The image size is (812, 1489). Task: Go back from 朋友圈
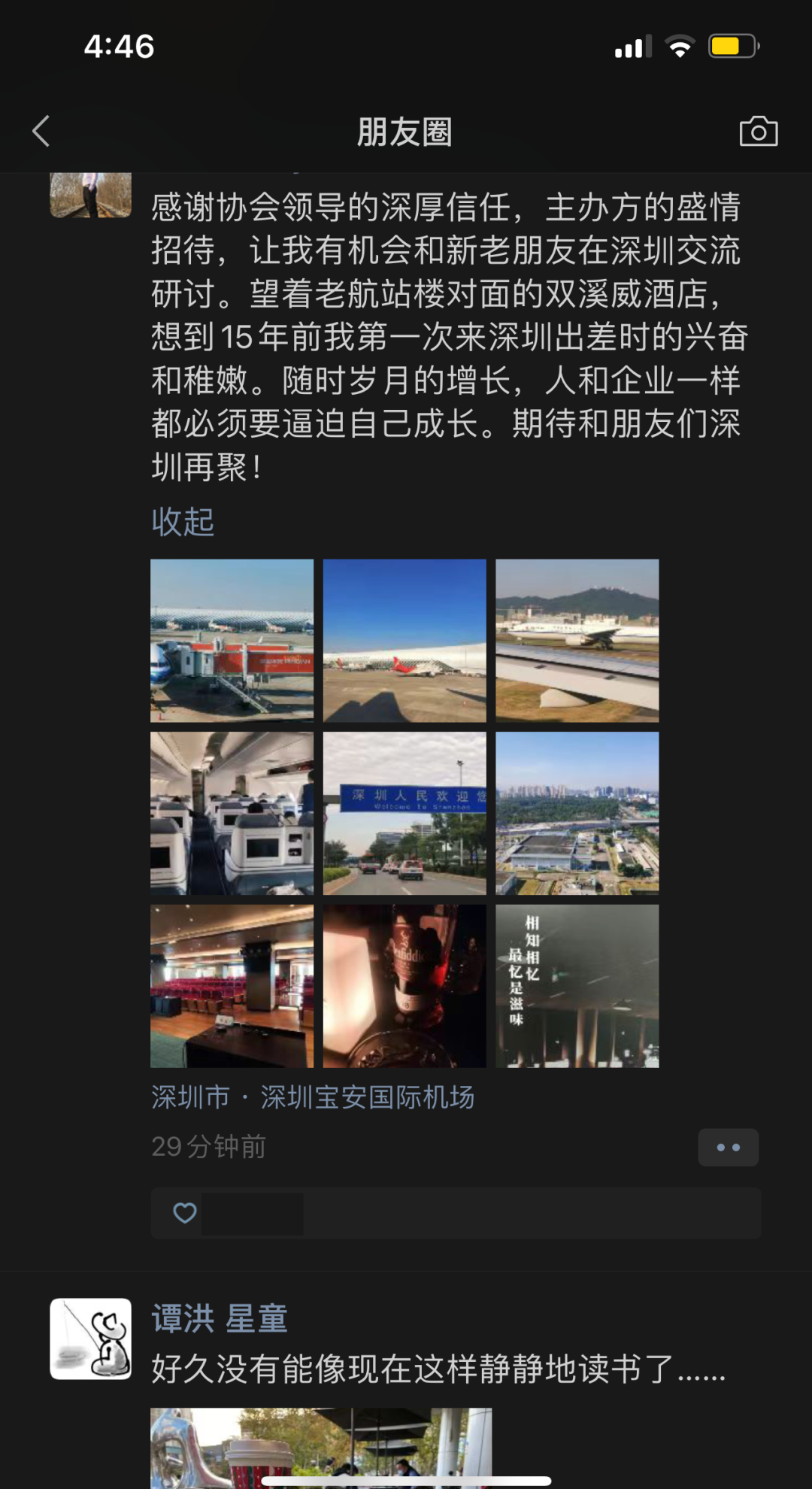(42, 132)
